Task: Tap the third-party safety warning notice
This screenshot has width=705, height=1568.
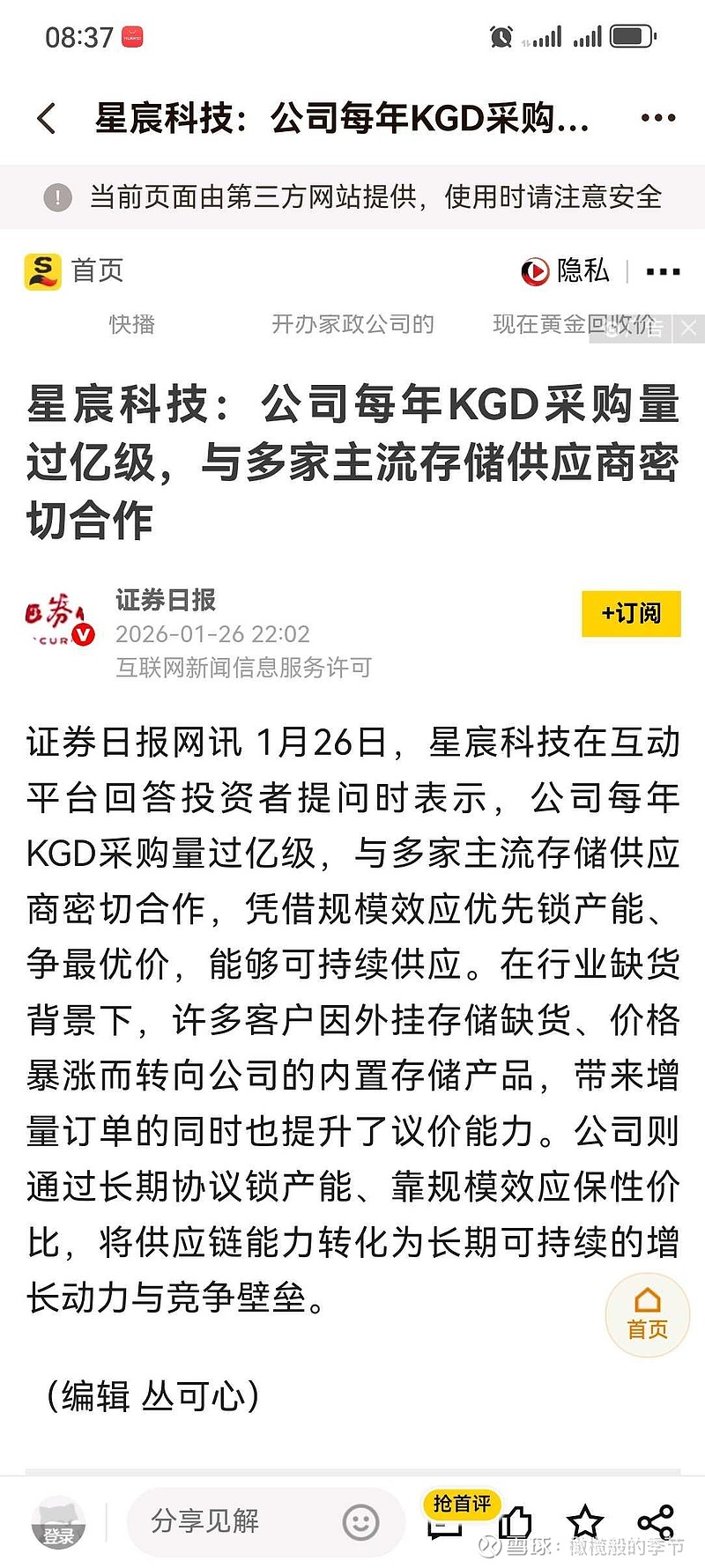Action: (x=352, y=196)
